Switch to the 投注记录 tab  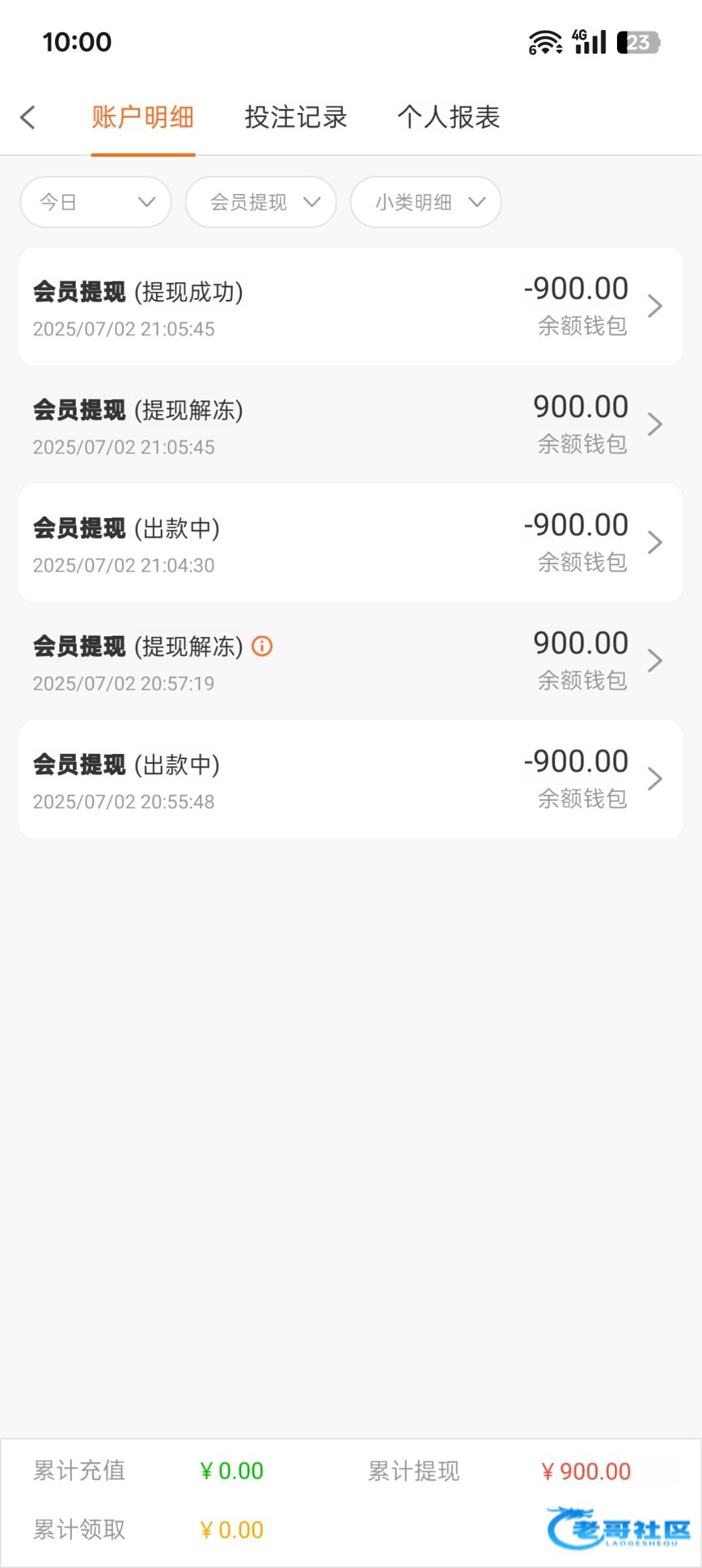click(295, 118)
